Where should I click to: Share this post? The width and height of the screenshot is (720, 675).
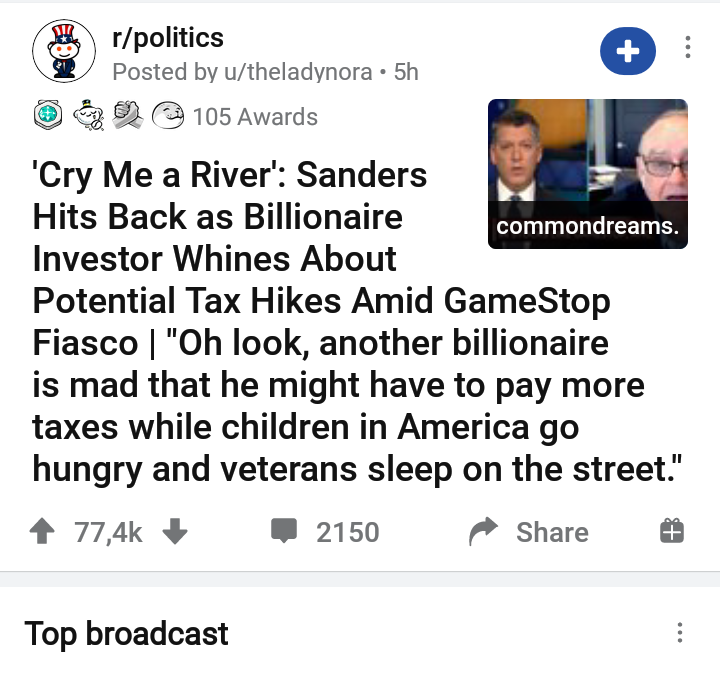click(x=530, y=532)
